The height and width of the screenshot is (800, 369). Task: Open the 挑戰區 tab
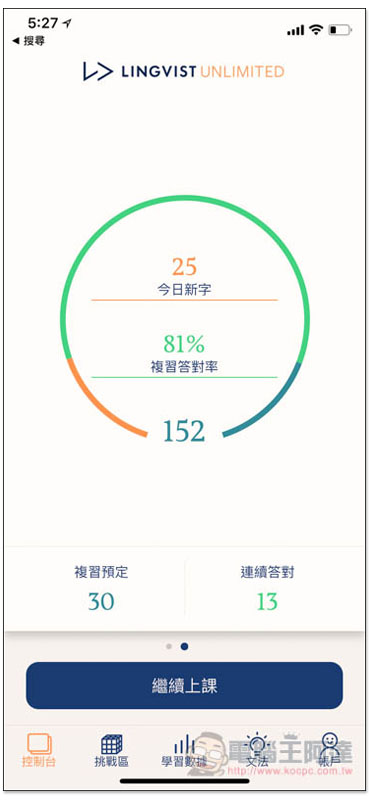(111, 750)
